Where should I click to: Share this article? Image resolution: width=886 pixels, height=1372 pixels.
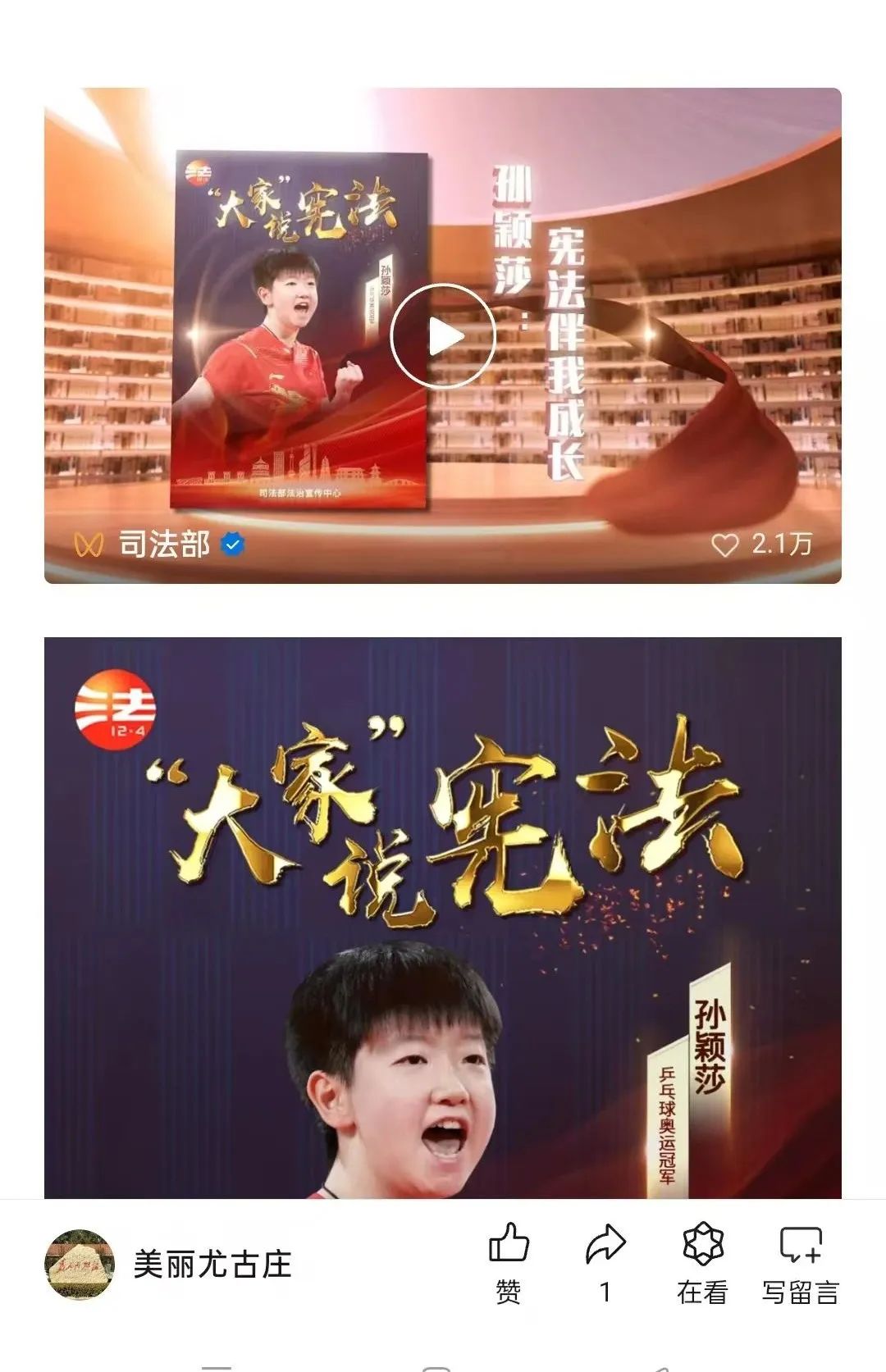605,1263
